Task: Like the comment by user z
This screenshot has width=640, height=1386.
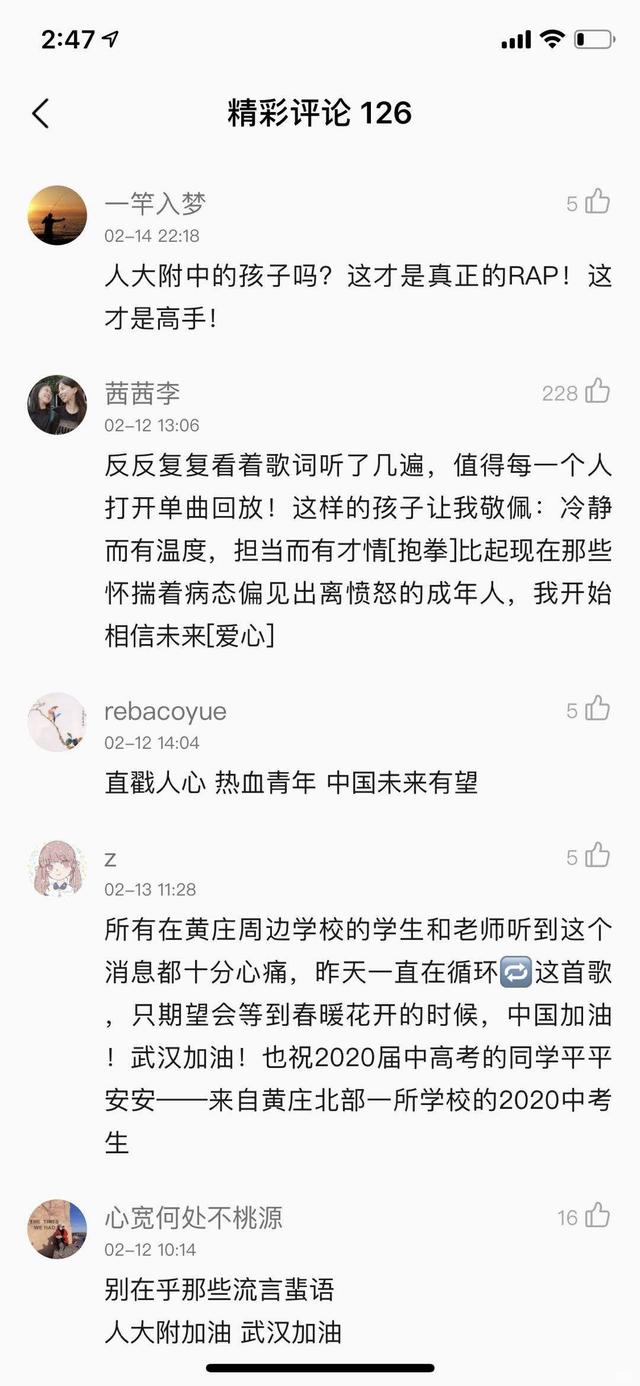Action: pyautogui.click(x=597, y=855)
